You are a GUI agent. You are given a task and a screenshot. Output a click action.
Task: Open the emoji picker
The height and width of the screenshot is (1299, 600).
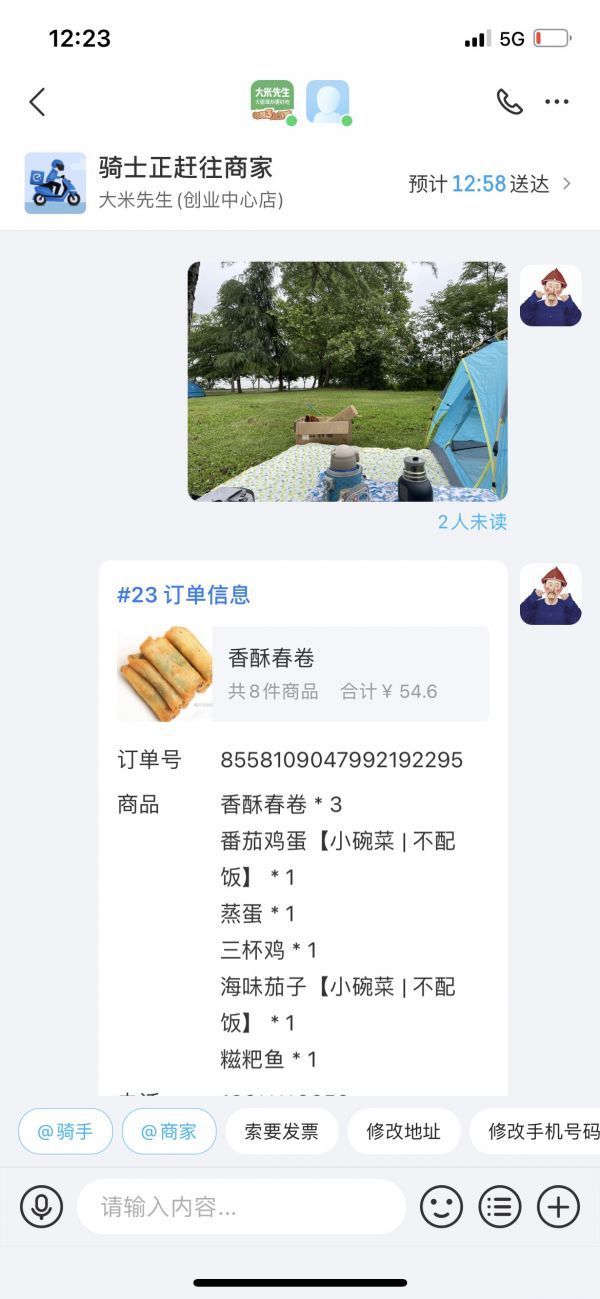(441, 1207)
